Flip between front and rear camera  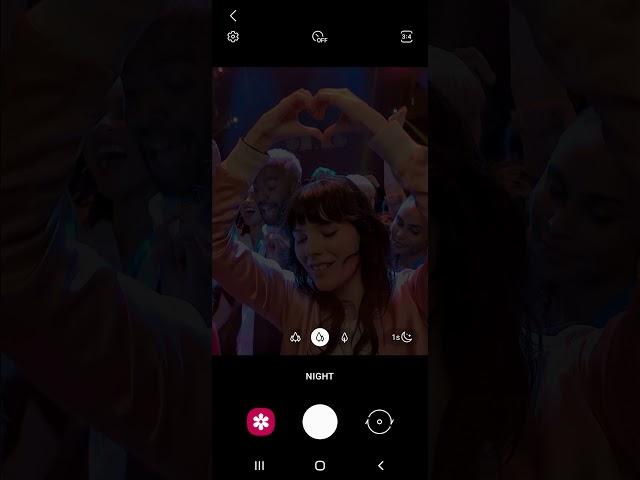point(379,422)
